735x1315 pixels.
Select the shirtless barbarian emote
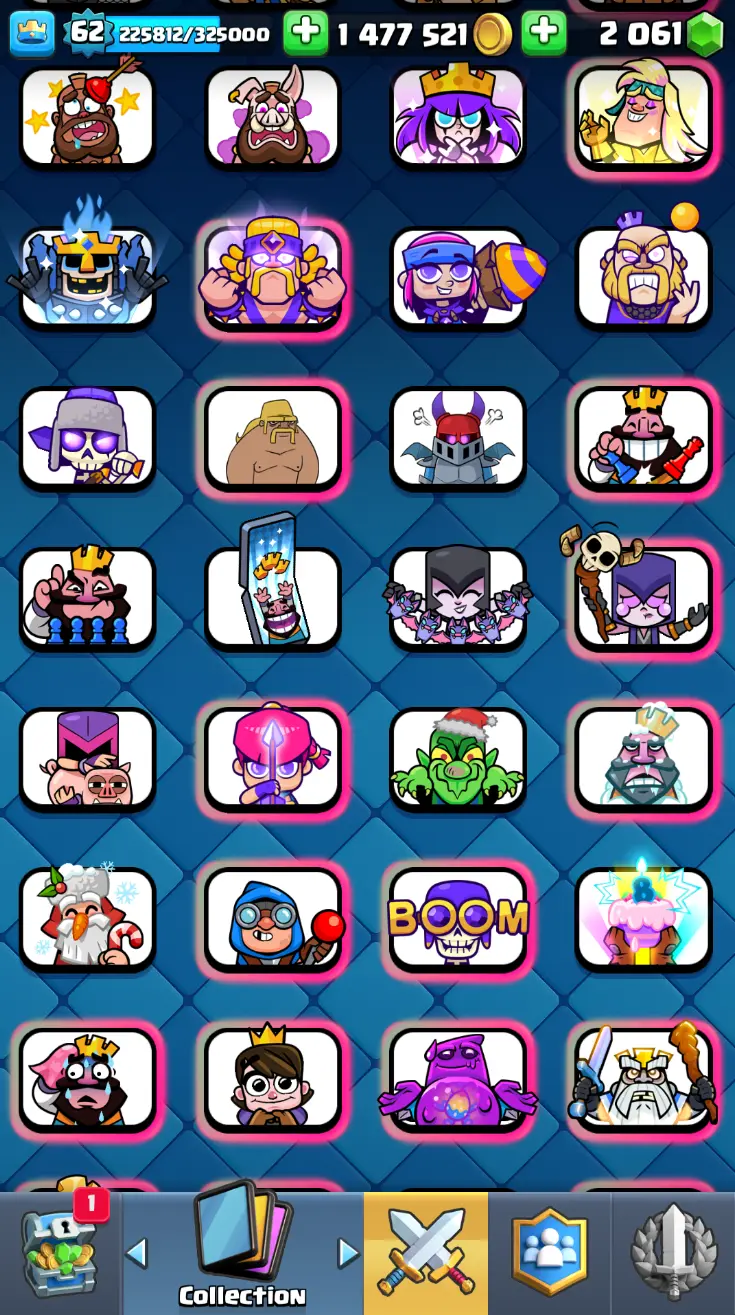pyautogui.click(x=273, y=438)
